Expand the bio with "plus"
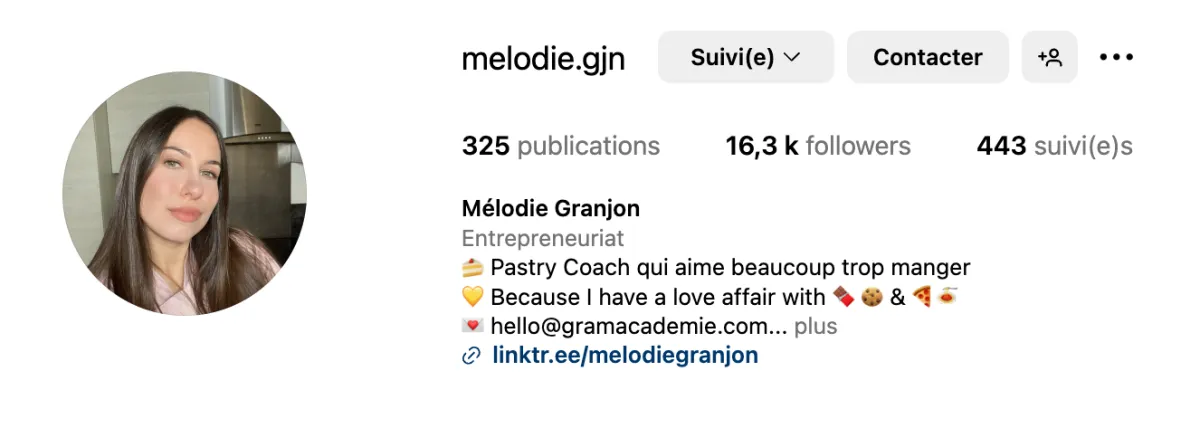This screenshot has width=1200, height=447. 816,326
